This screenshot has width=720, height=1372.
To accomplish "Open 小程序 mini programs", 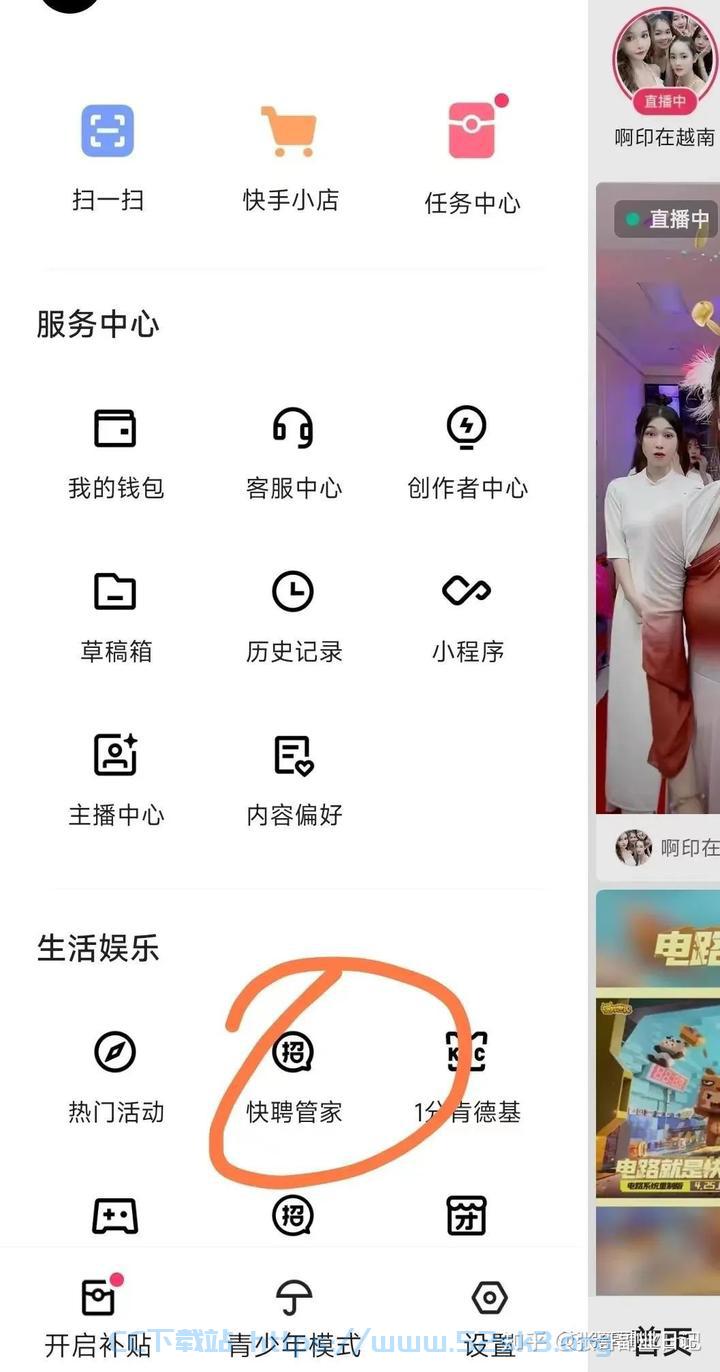I will [467, 617].
